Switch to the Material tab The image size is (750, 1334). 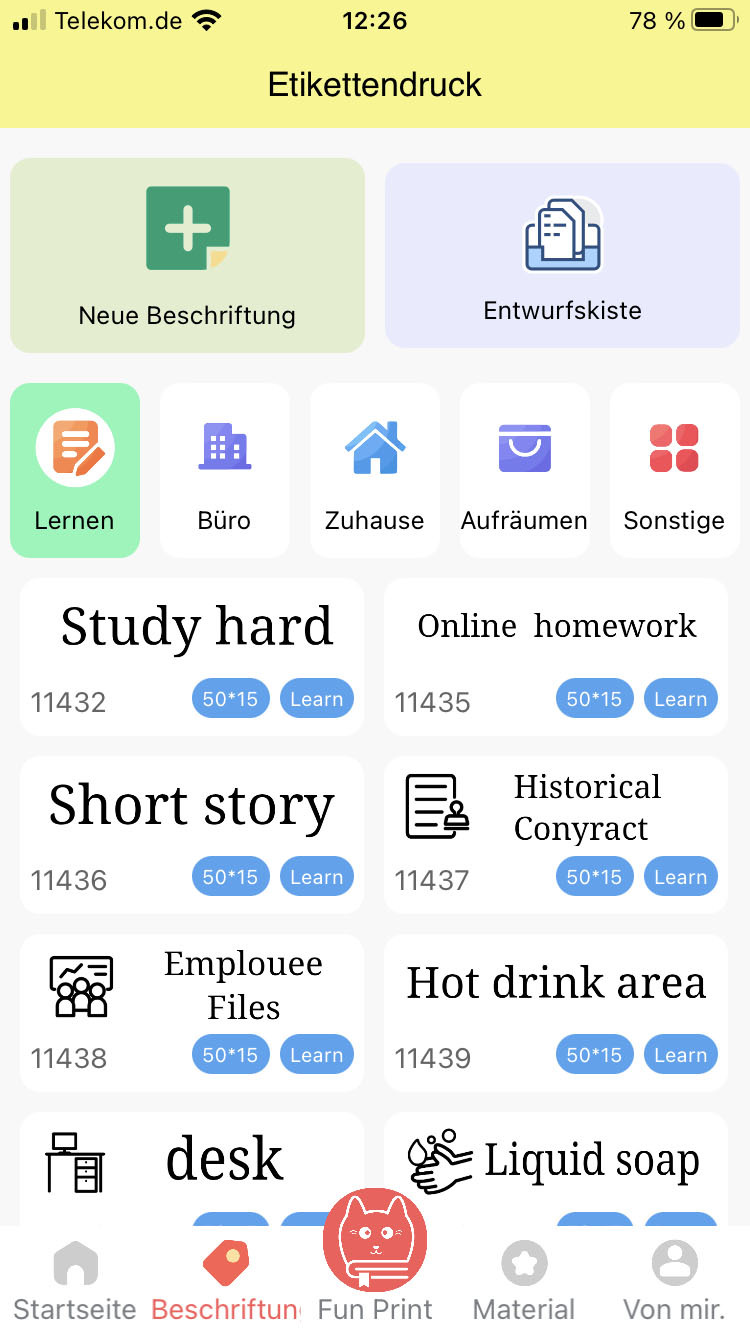coord(524,1282)
